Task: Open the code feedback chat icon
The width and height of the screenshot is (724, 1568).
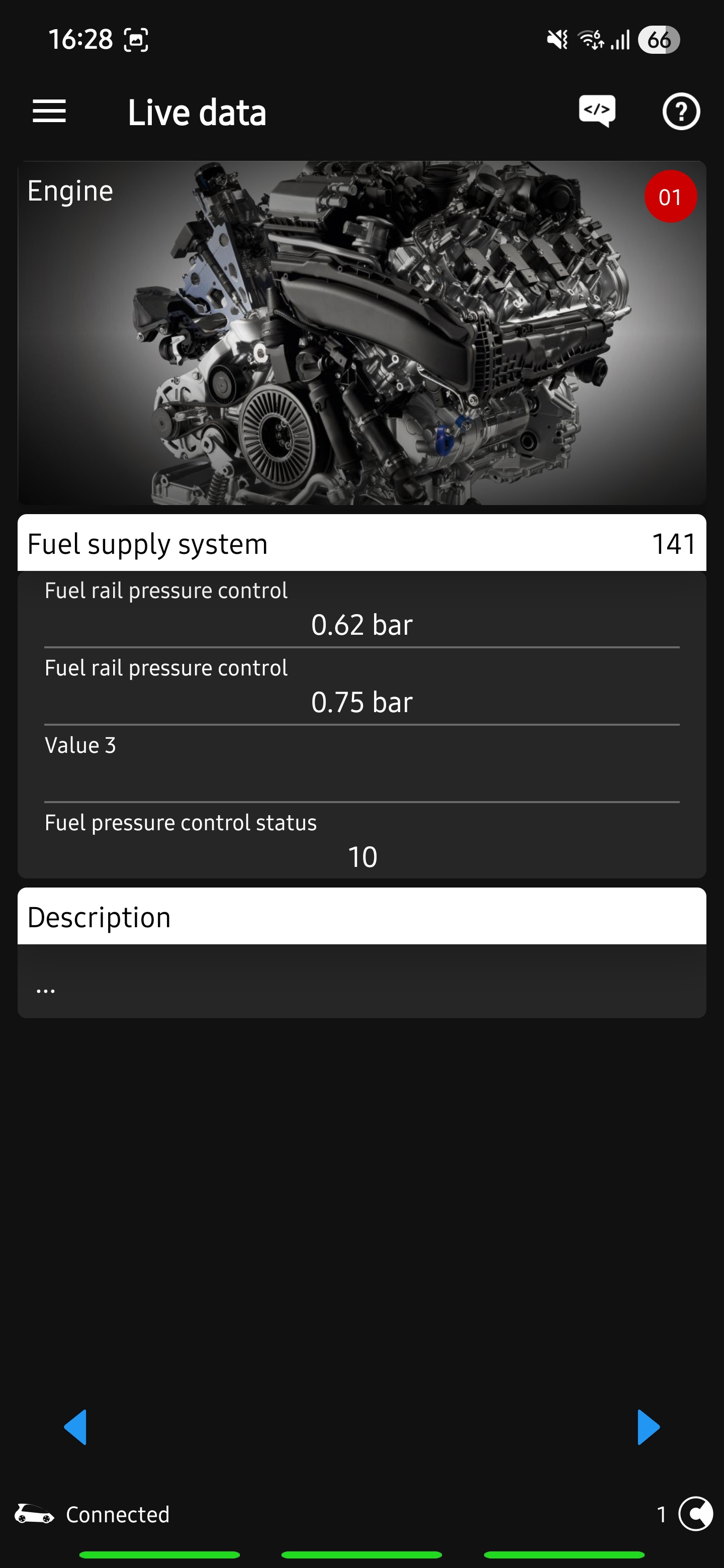Action: pyautogui.click(x=597, y=111)
